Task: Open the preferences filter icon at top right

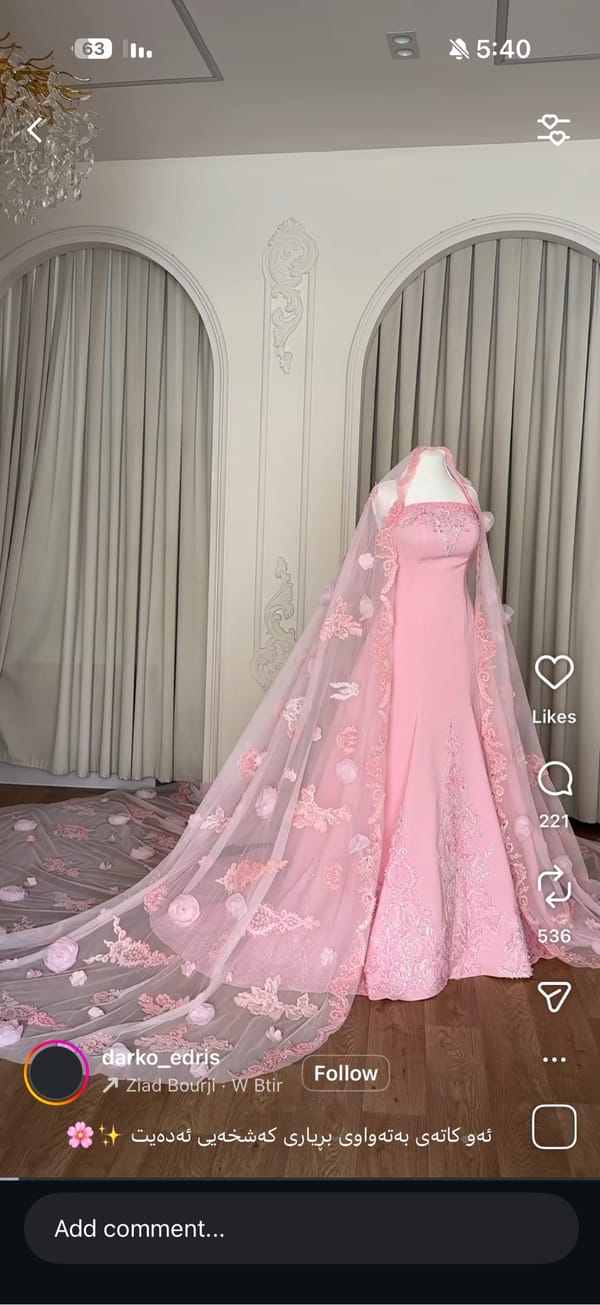Action: 553,129
